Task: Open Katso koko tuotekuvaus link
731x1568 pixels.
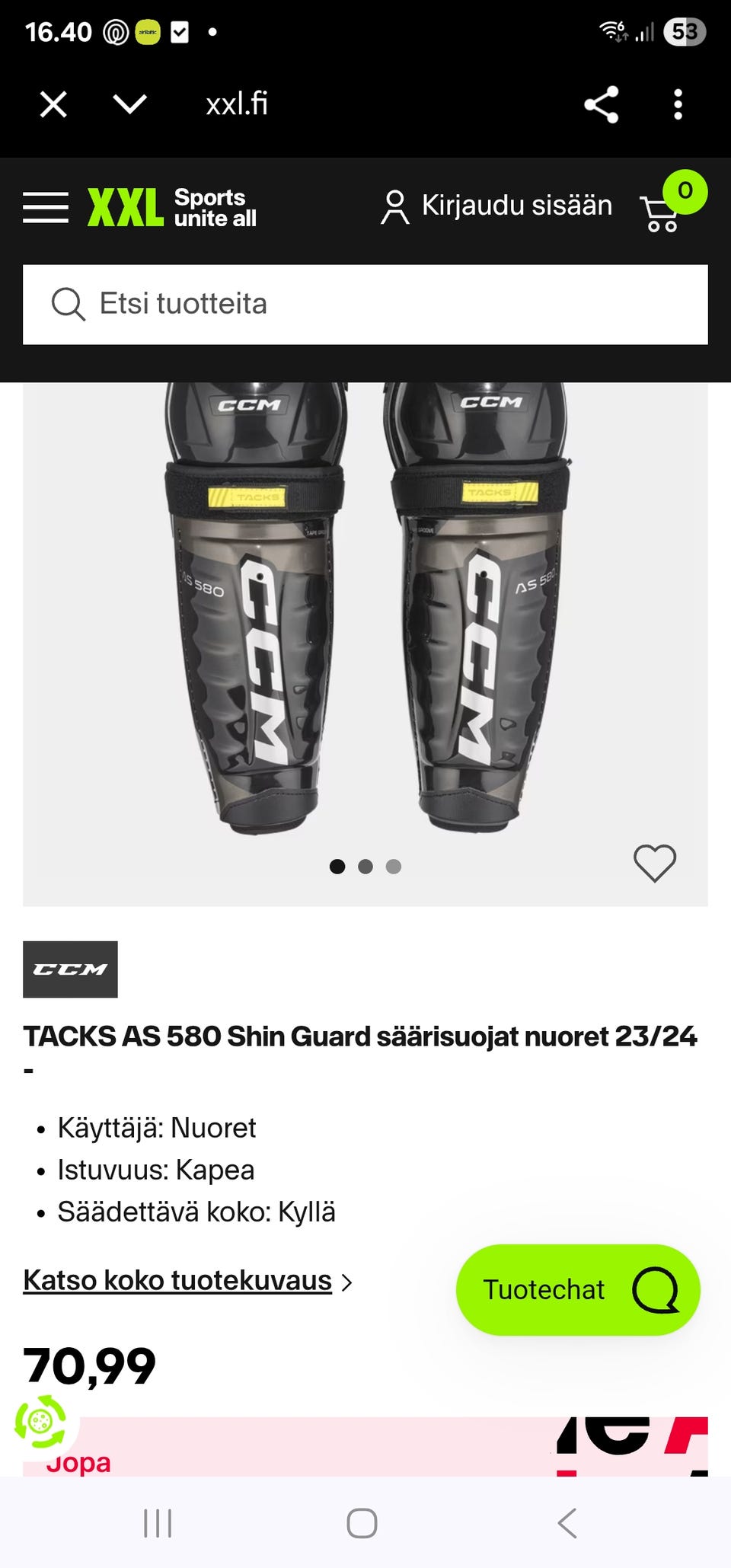Action: pyautogui.click(x=179, y=1280)
